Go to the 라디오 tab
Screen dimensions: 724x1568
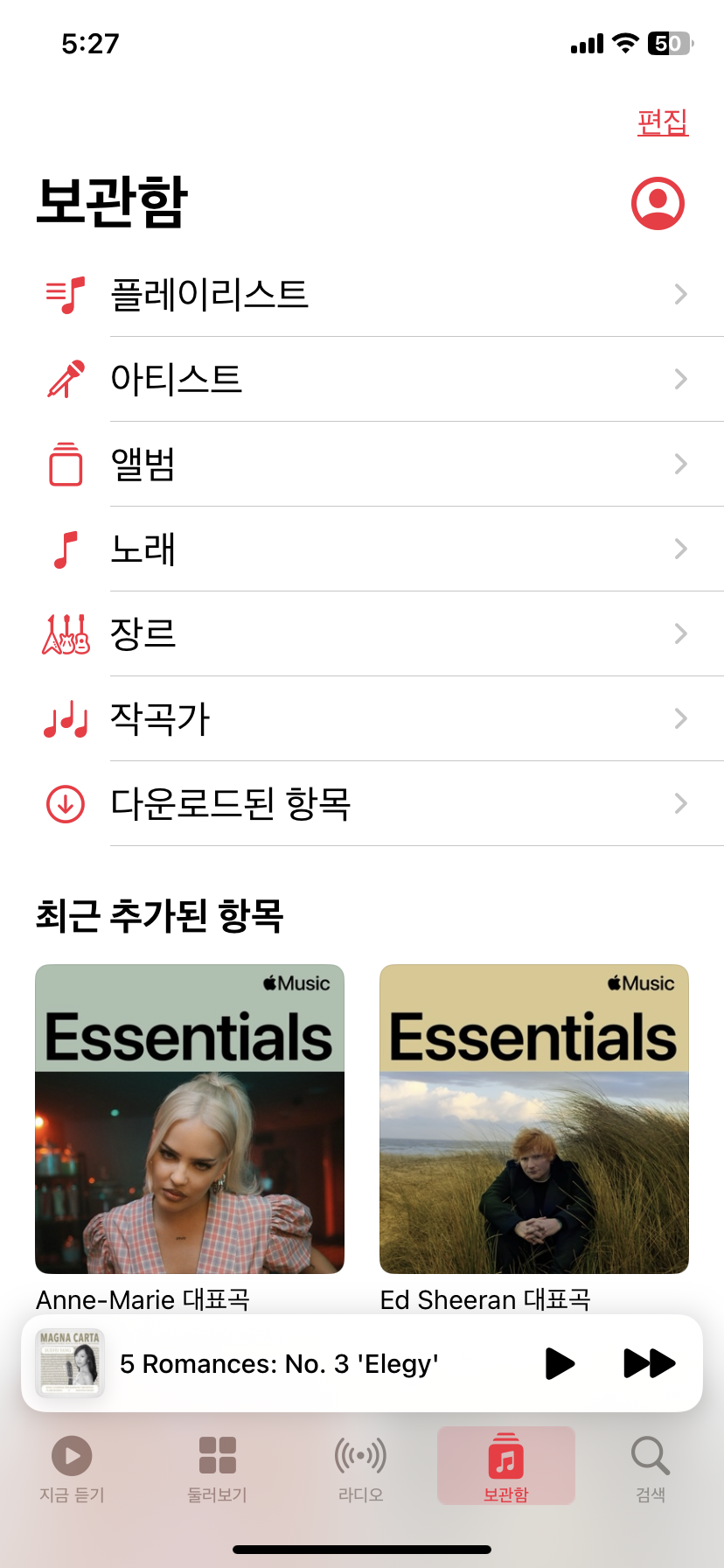point(361,1470)
